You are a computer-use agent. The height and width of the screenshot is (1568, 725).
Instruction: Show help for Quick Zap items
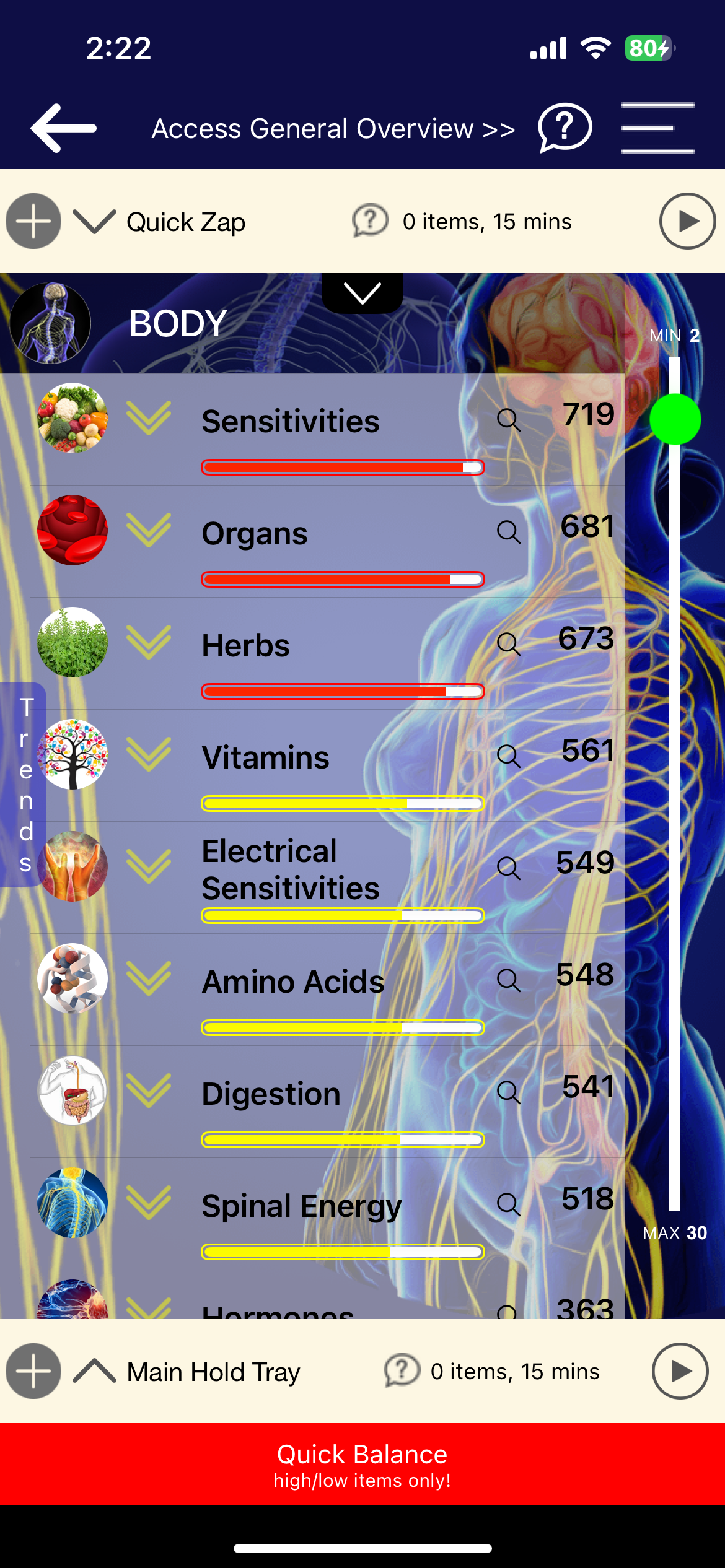(x=370, y=221)
